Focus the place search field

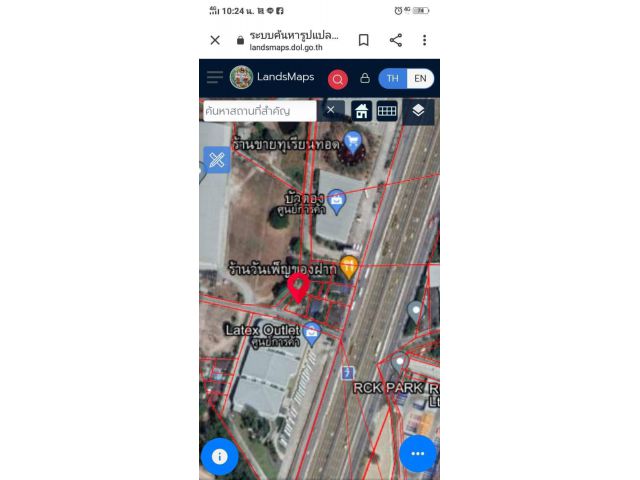(x=258, y=111)
